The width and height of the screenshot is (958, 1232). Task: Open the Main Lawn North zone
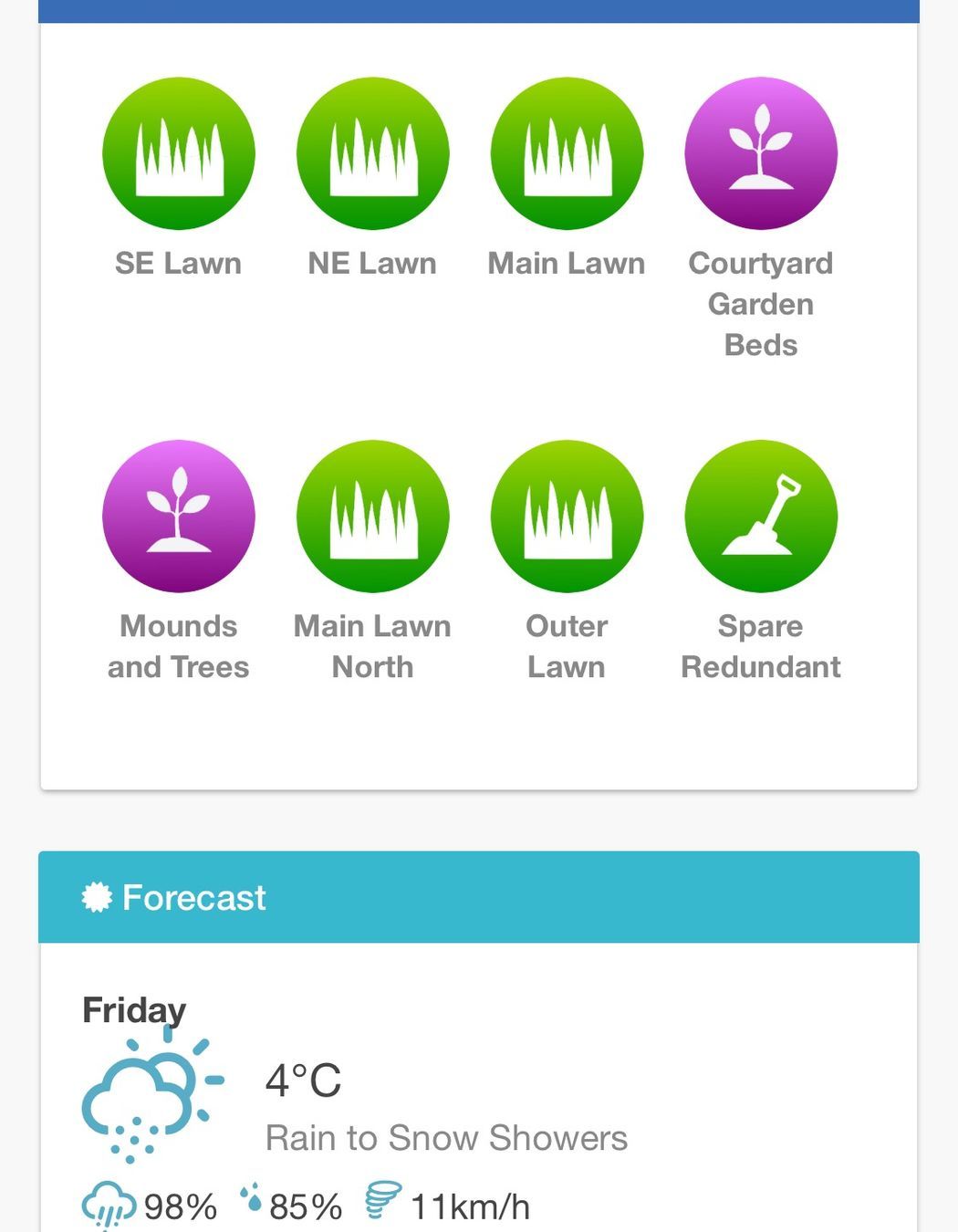[x=372, y=517]
